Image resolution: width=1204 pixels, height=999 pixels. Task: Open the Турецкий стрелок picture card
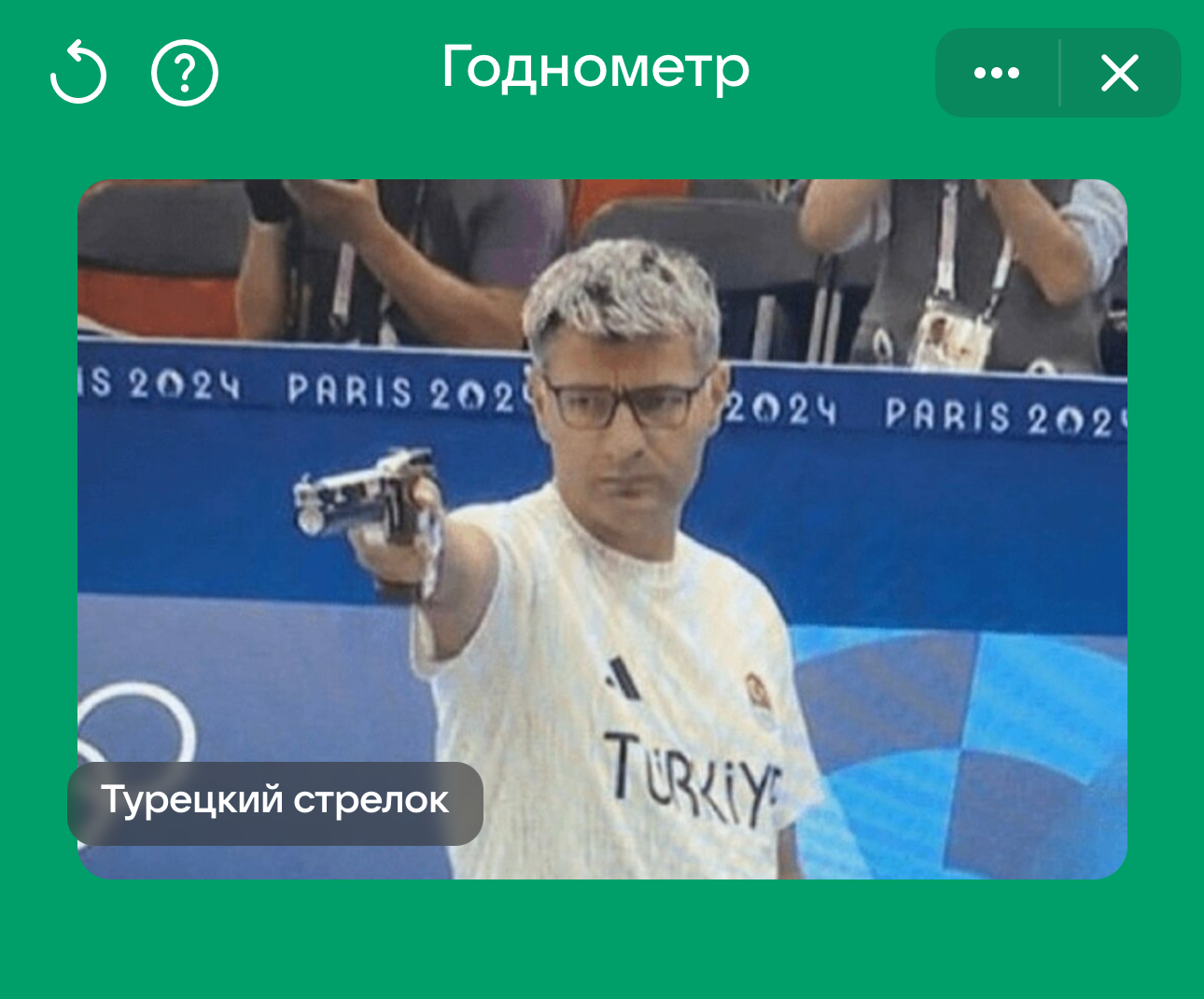pos(602,528)
